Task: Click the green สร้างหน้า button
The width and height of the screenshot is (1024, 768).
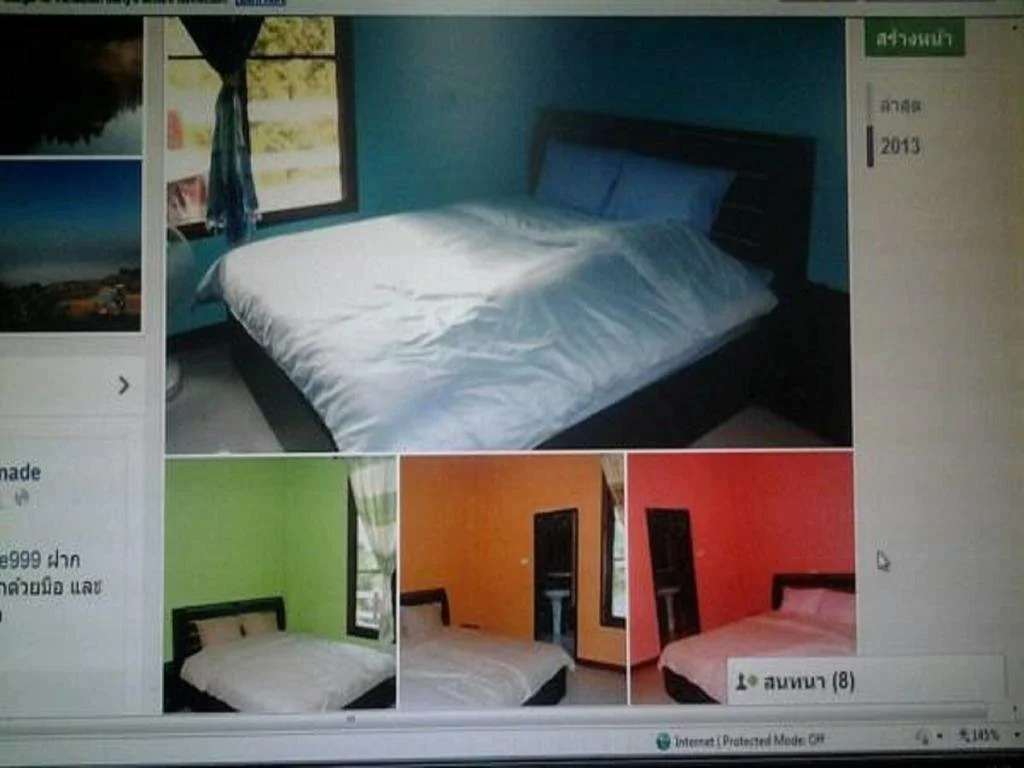Action: coord(914,39)
